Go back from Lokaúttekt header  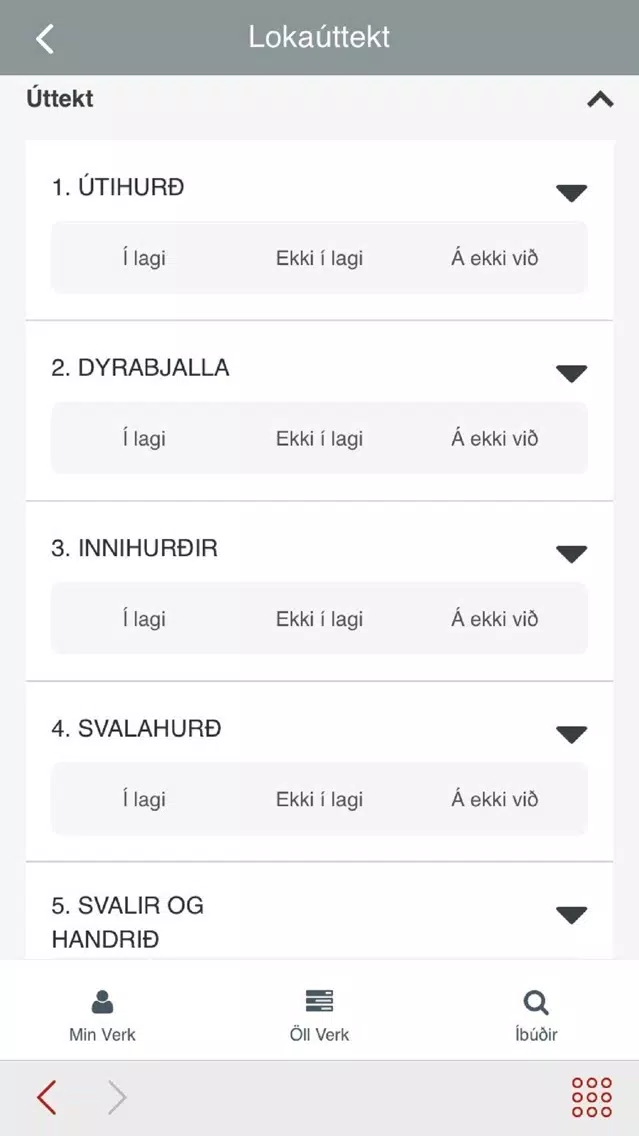[x=45, y=38]
